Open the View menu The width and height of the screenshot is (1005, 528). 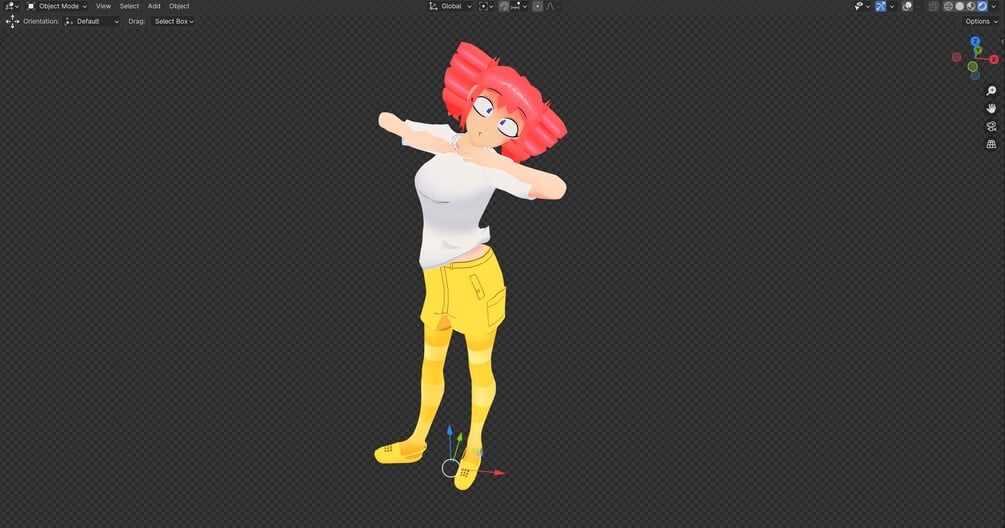tap(103, 6)
